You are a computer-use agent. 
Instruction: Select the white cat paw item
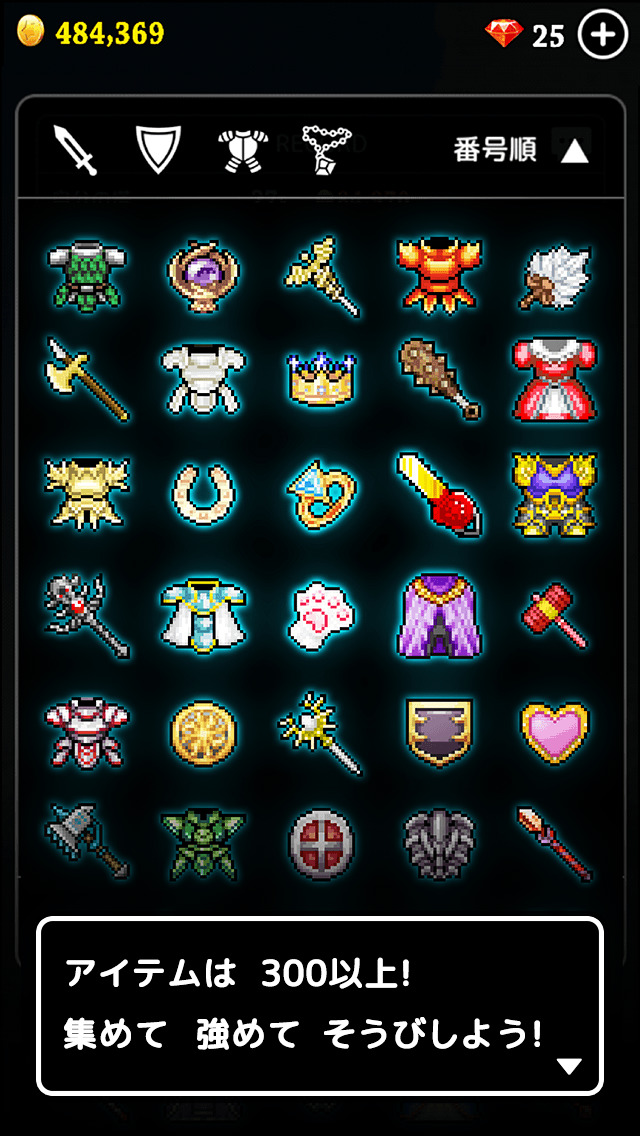321,612
